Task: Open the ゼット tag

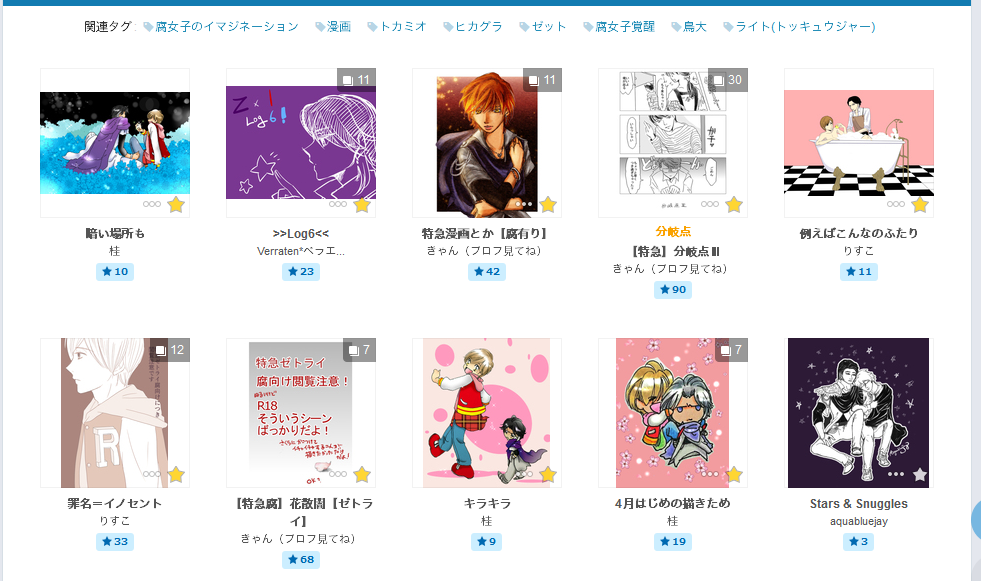Action: pyautogui.click(x=549, y=26)
